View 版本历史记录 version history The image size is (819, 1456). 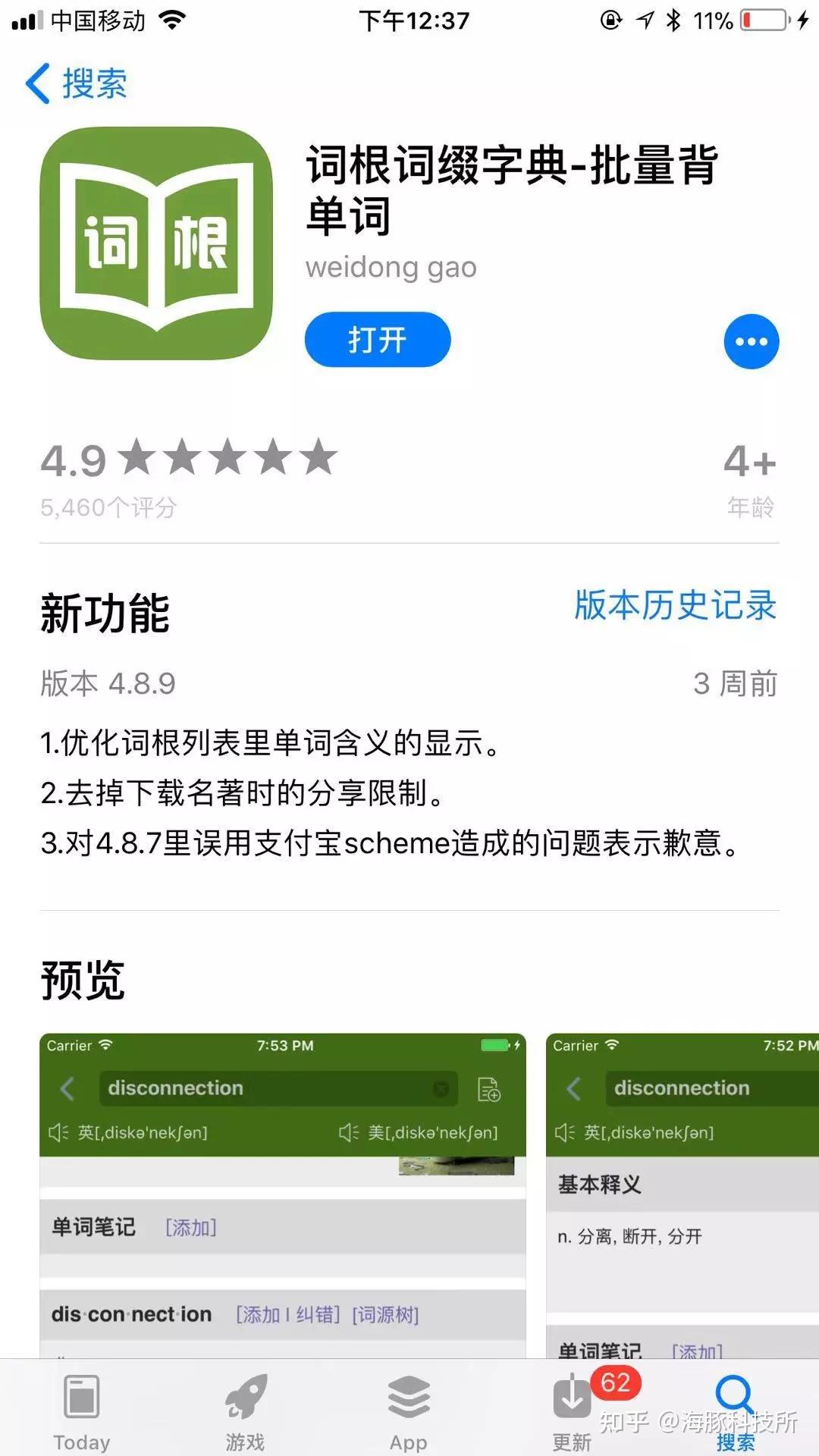pos(675,606)
